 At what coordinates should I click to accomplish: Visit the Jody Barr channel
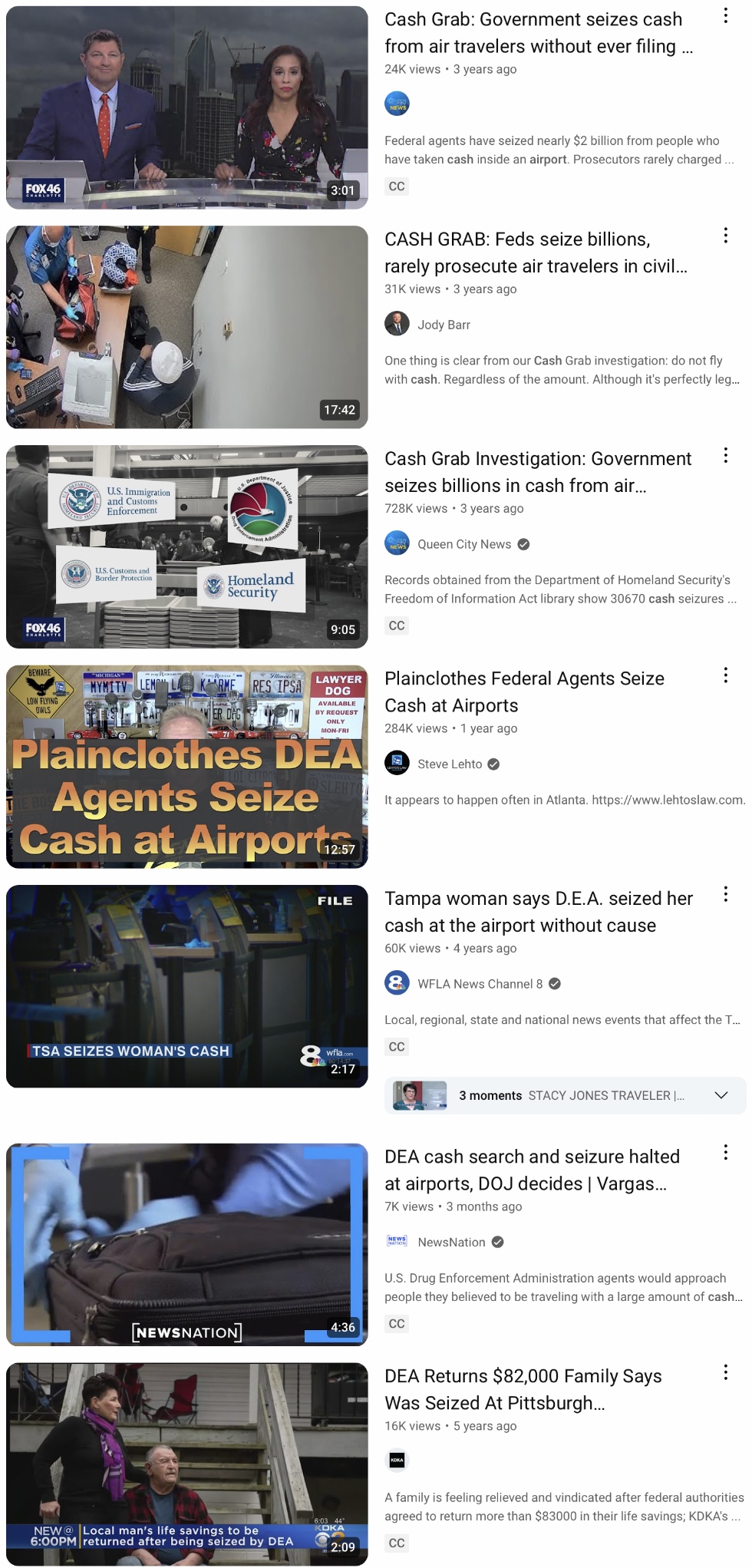click(x=443, y=325)
